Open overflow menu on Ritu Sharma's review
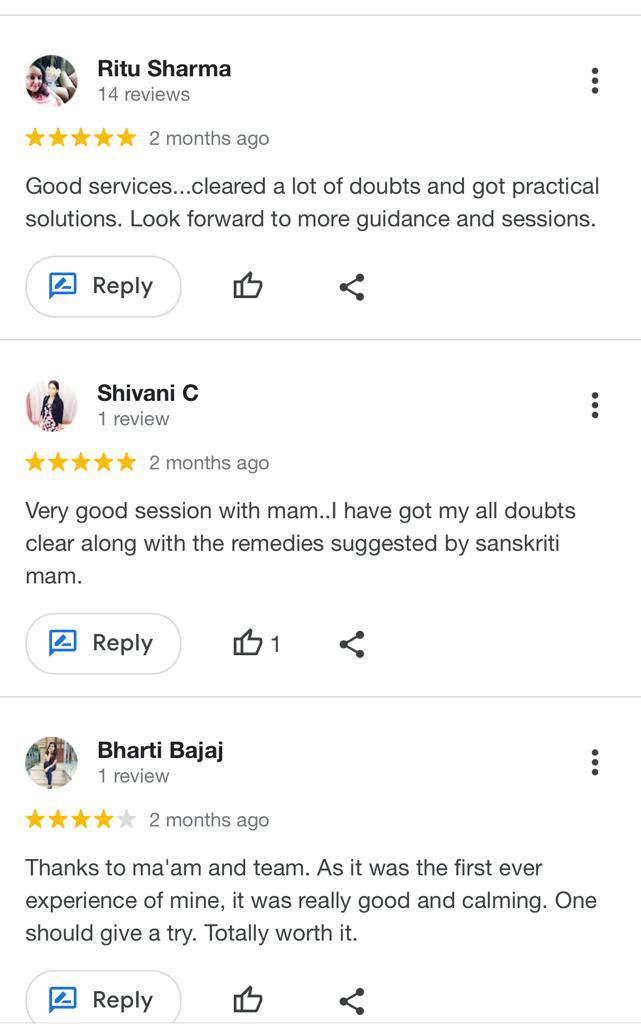Image resolution: width=641 pixels, height=1024 pixels. click(595, 81)
